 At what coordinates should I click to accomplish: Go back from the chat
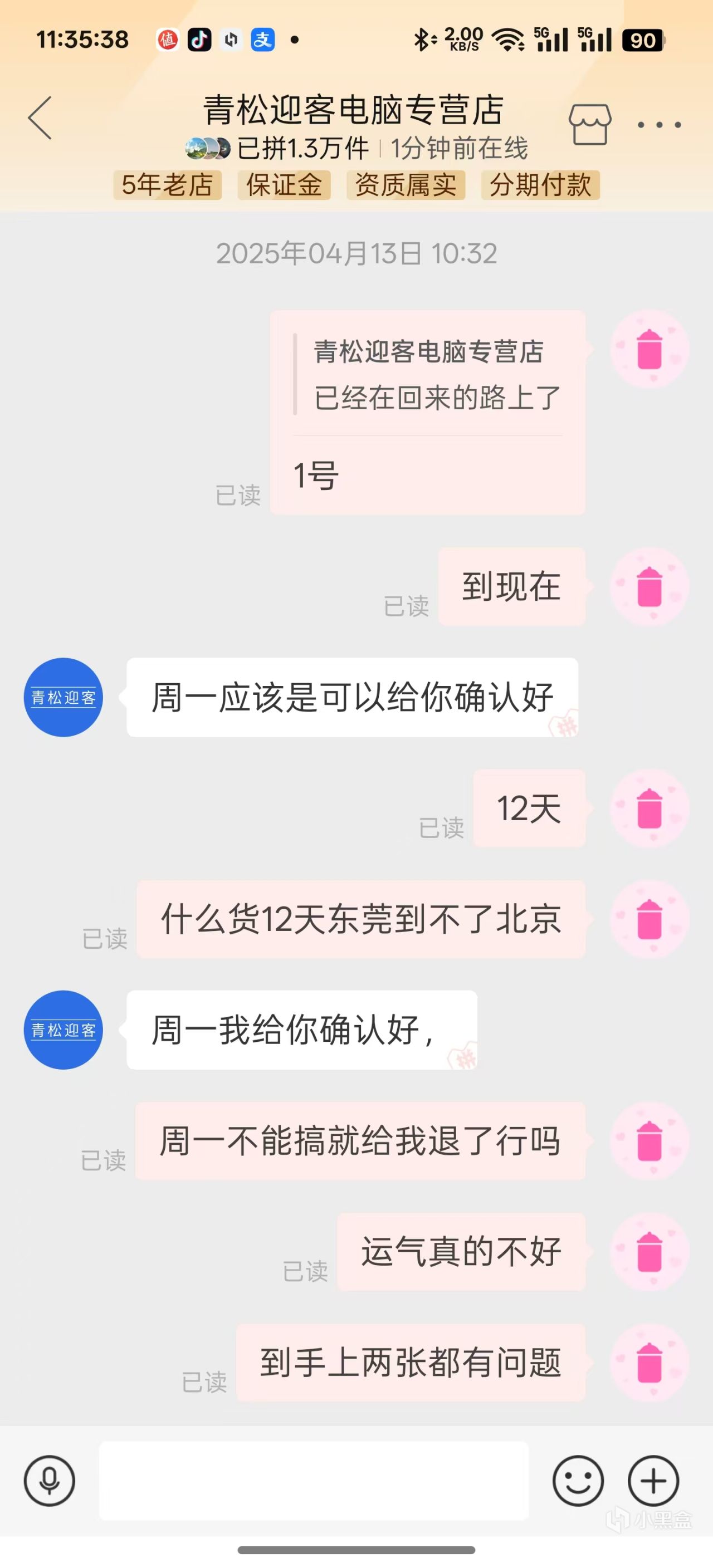tap(40, 118)
